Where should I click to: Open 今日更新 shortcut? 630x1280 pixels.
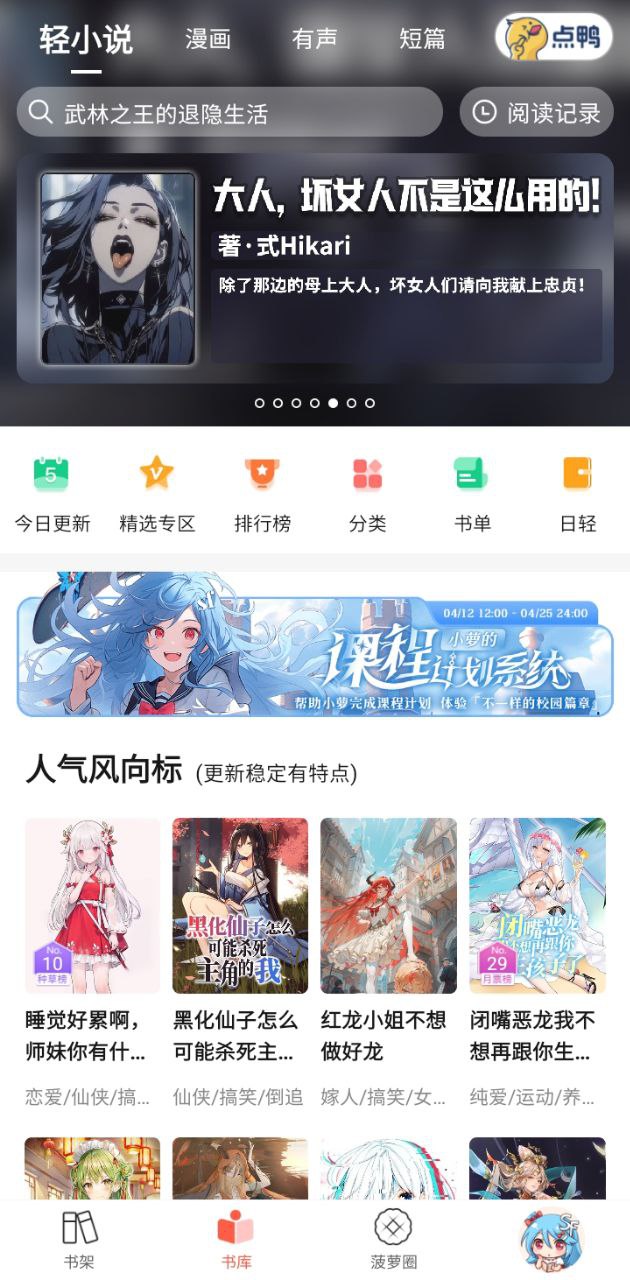point(52,494)
